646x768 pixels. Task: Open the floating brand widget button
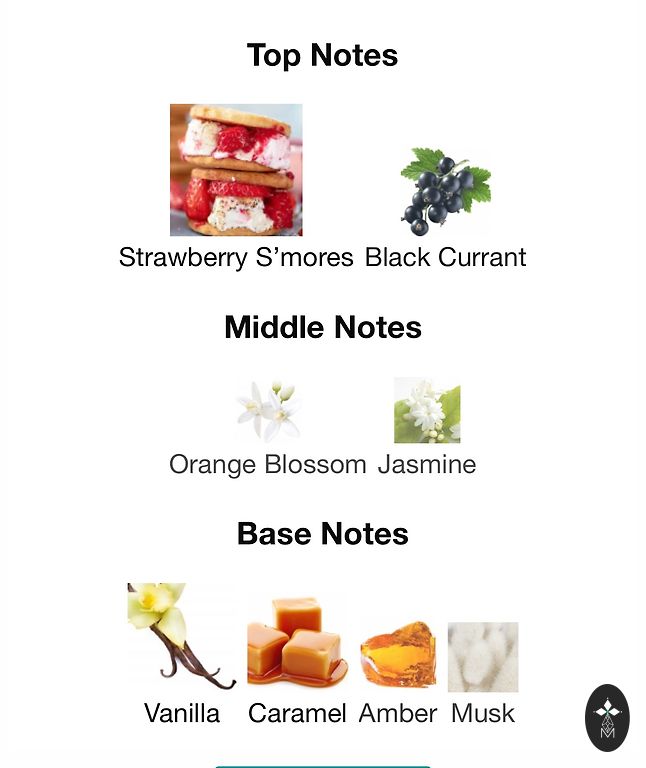coord(607,717)
